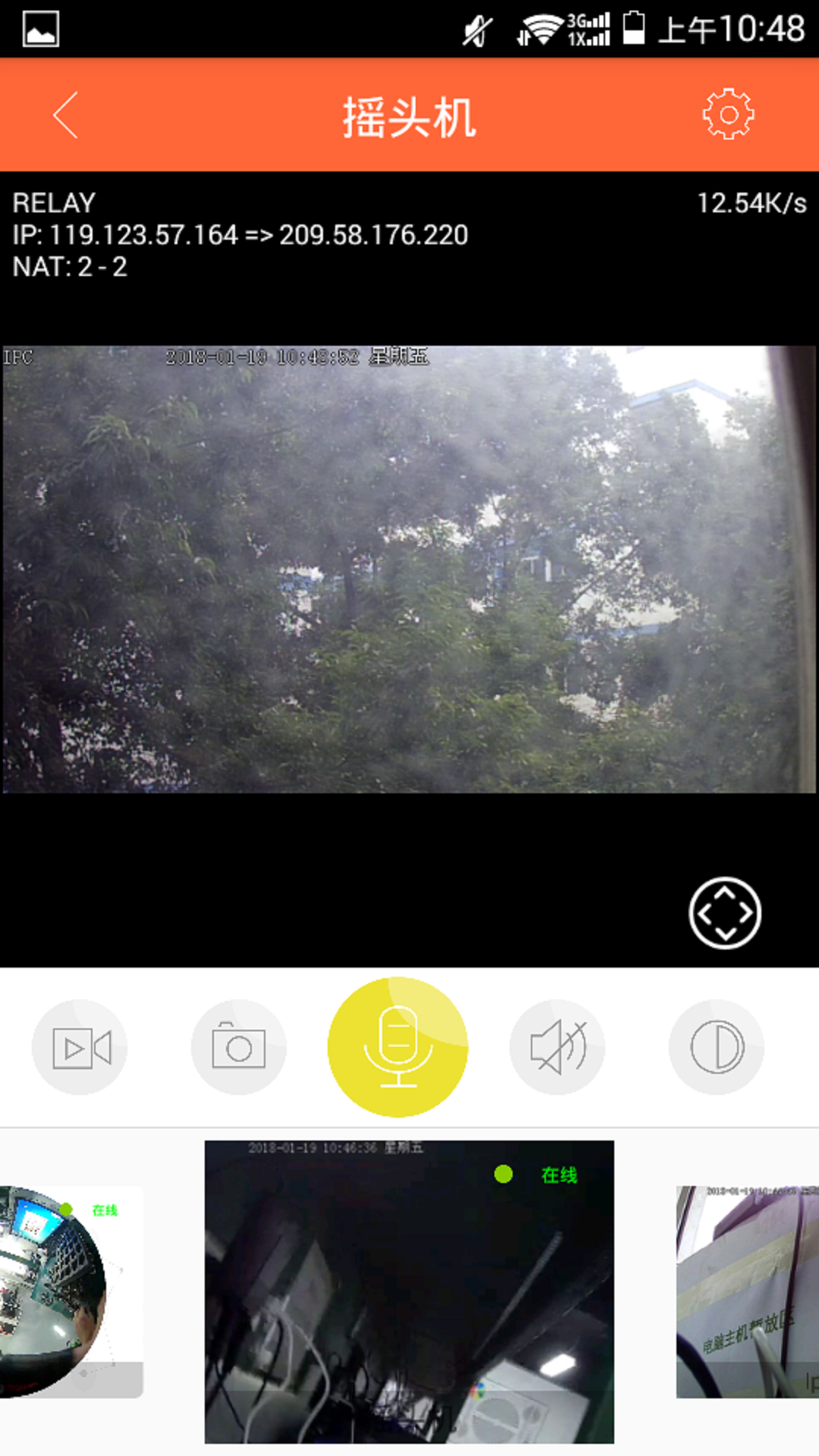This screenshot has width=819, height=1456.
Task: Tap the yellow microphone to talk
Action: point(398,1047)
